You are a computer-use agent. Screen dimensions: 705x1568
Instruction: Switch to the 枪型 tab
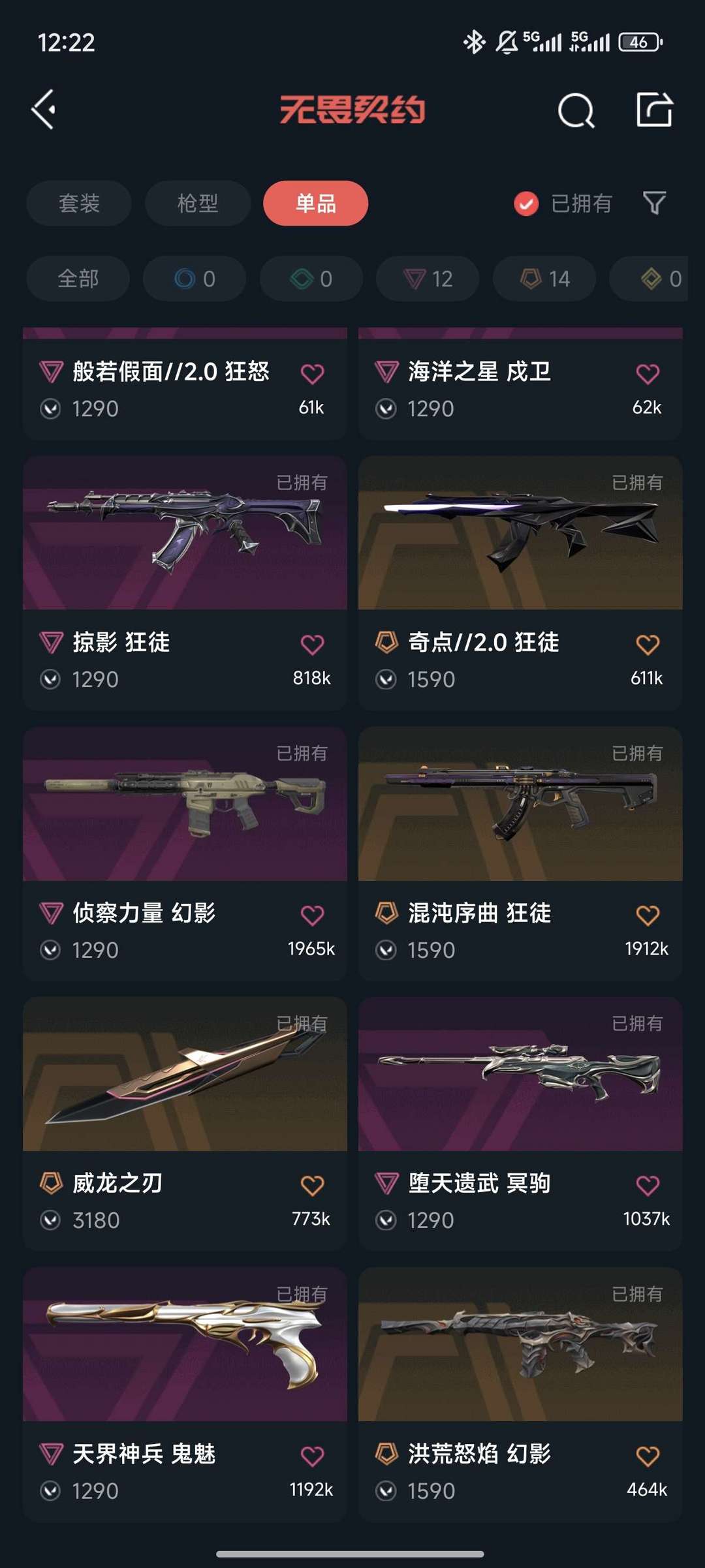[197, 204]
